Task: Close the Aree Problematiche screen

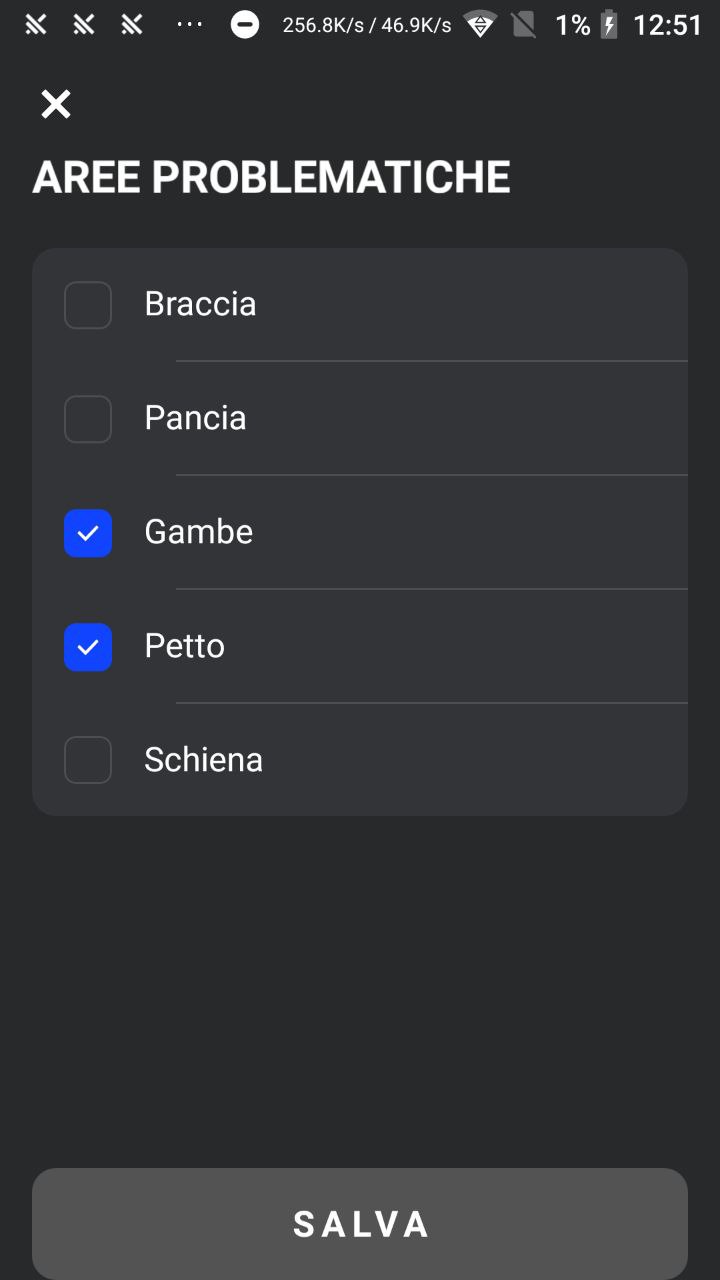Action: point(56,104)
